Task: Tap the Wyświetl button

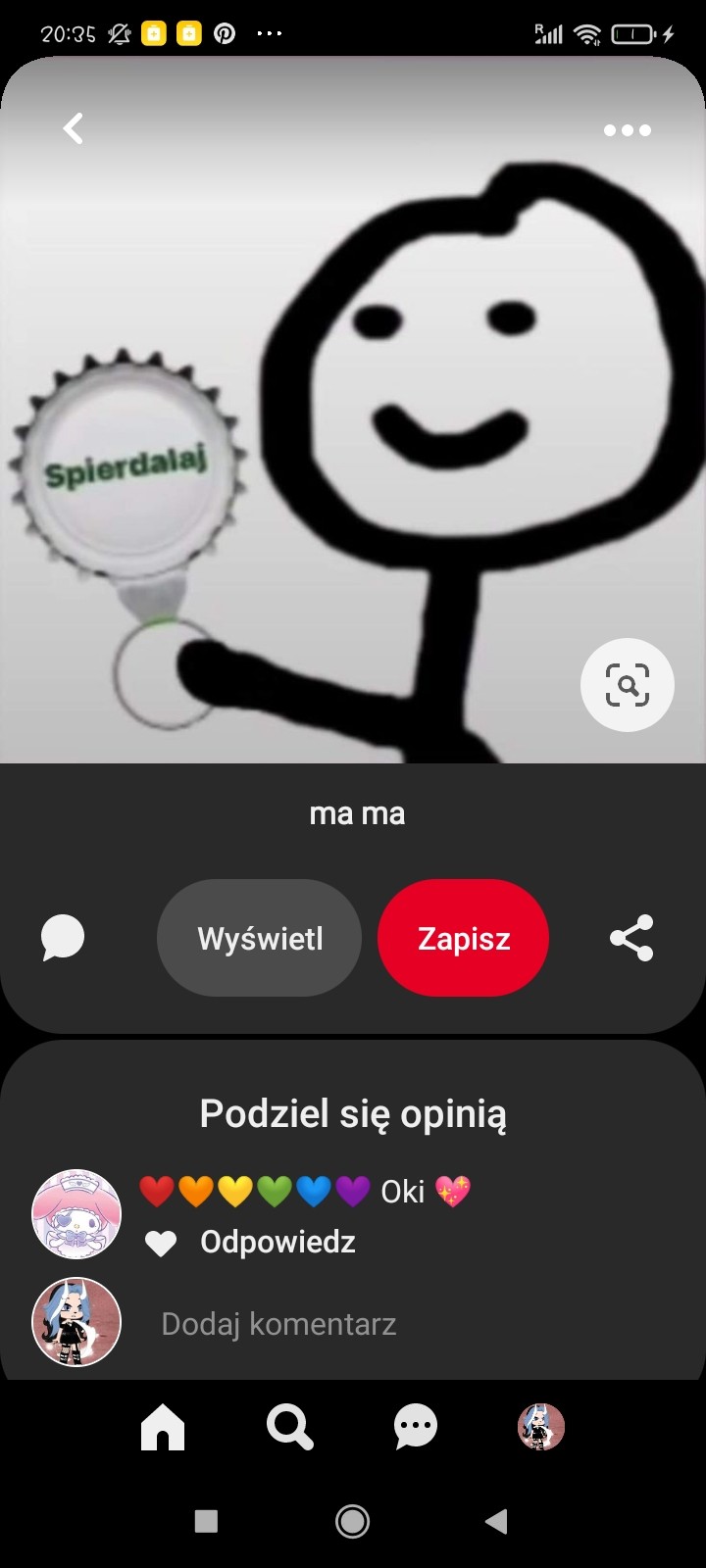Action: tap(259, 938)
